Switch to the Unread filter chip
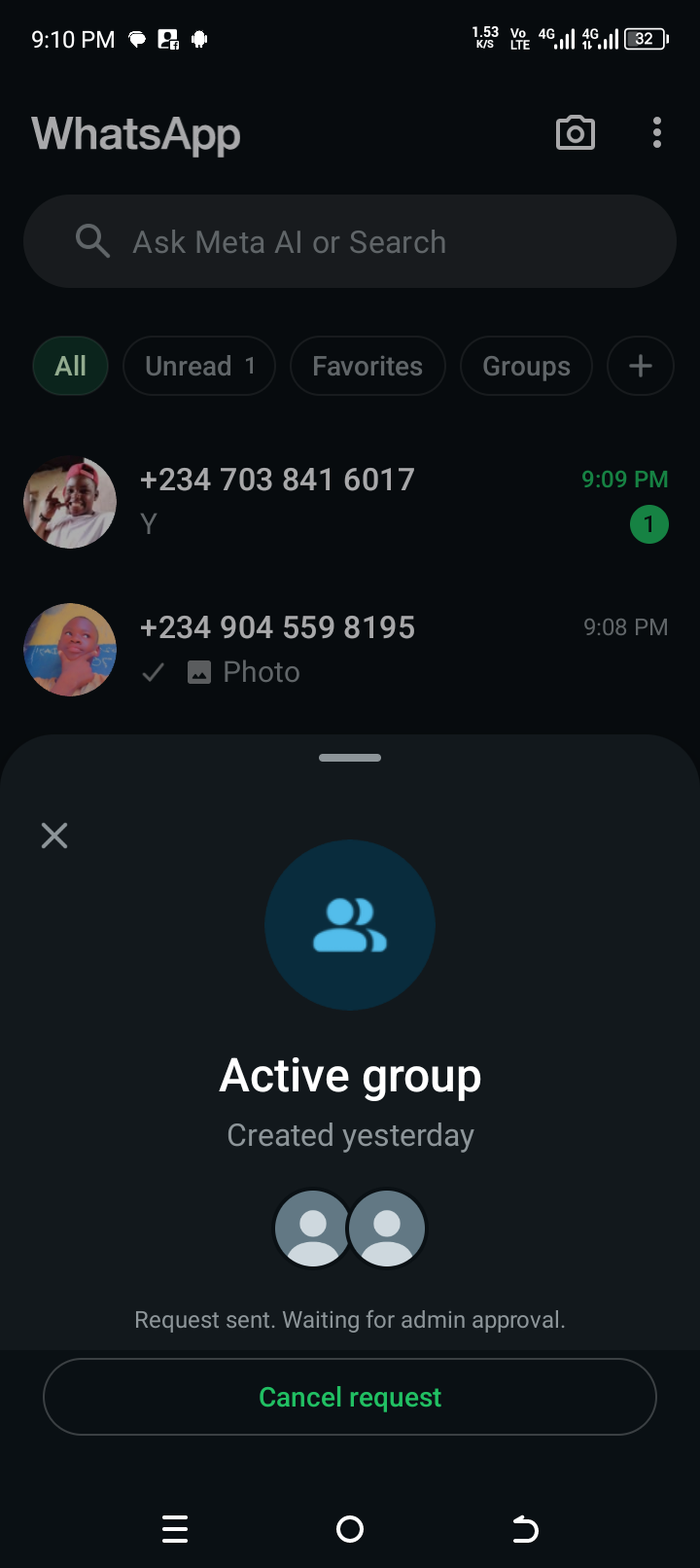Screen dimensions: 700x1568 [199, 367]
